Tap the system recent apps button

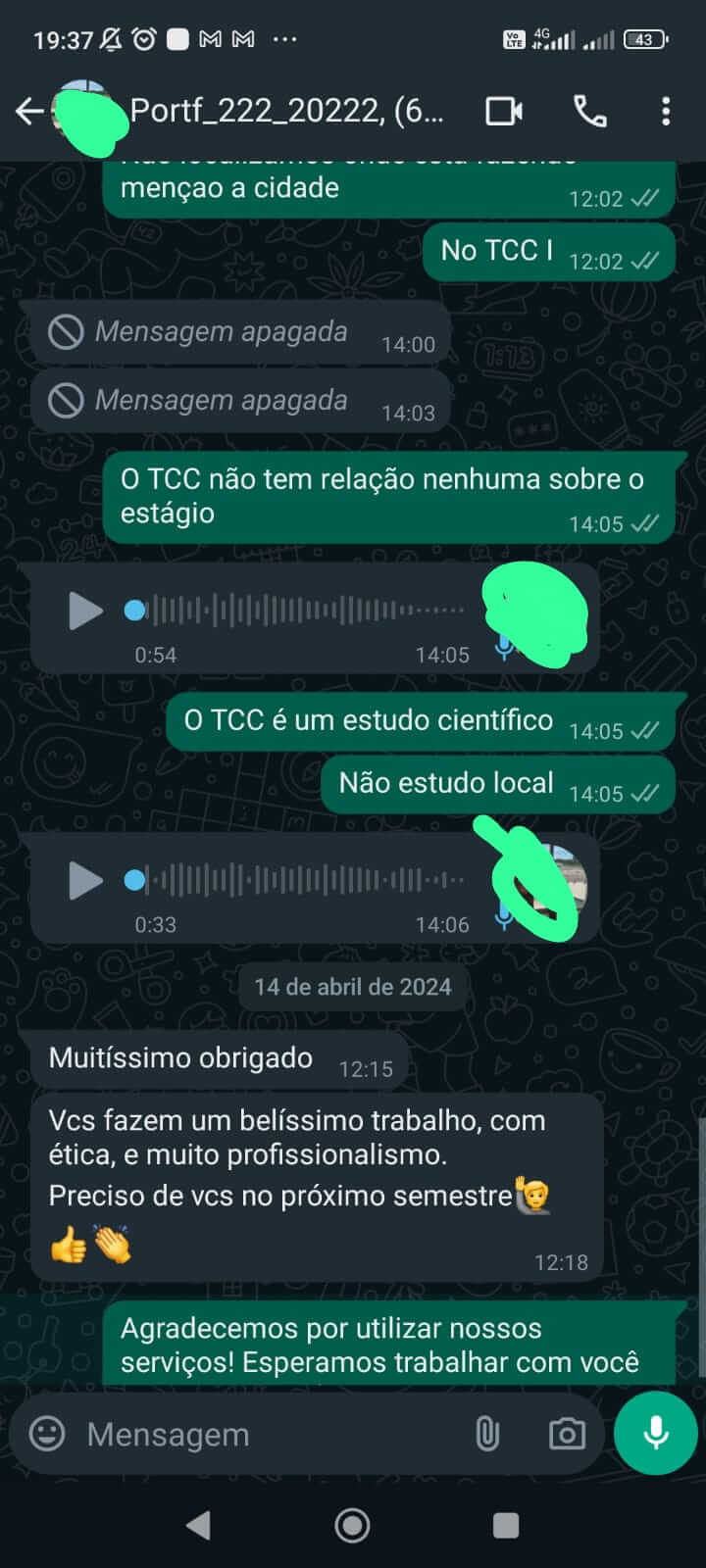506,1525
